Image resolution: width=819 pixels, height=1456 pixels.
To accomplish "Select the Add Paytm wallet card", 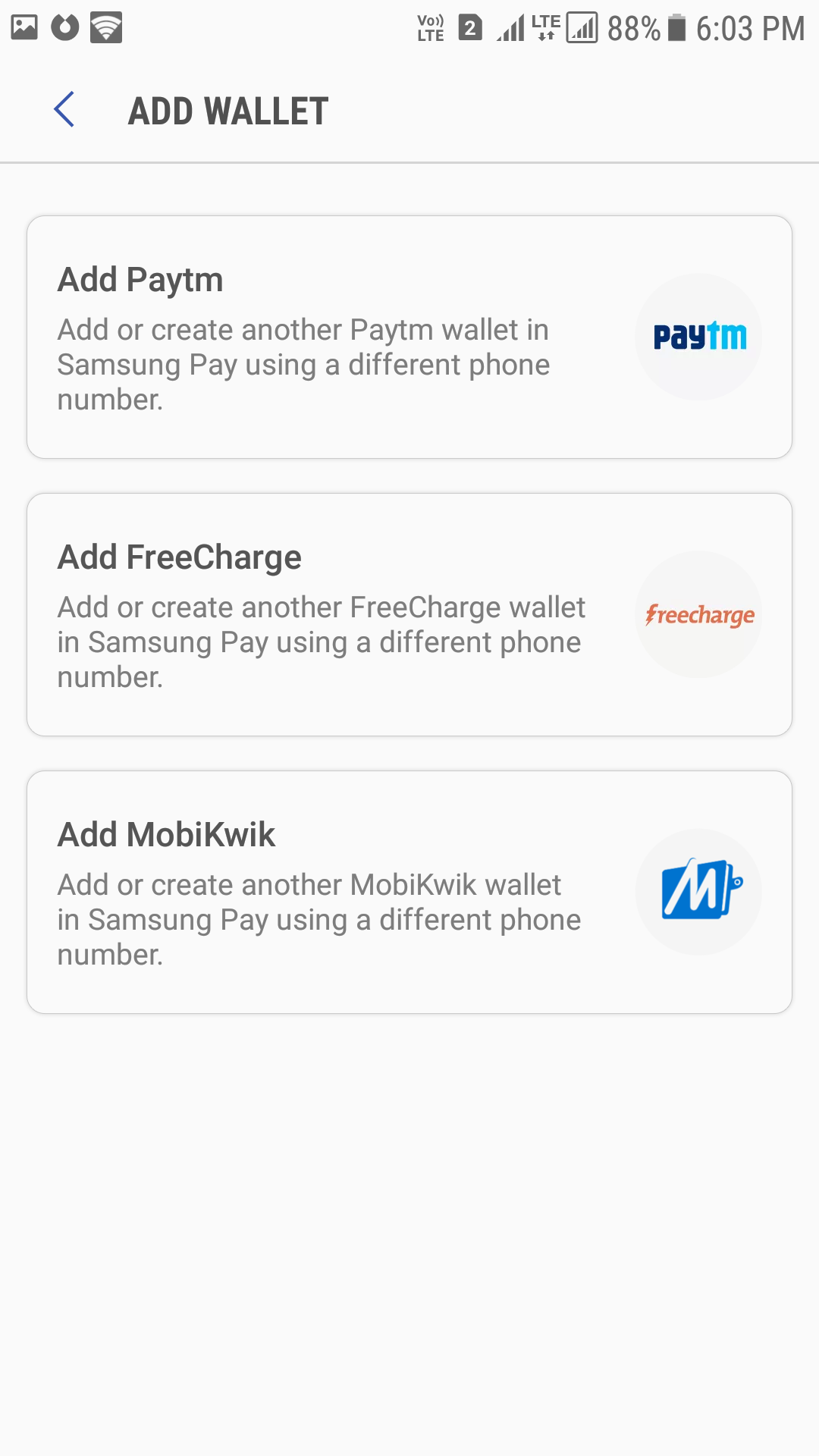I will (x=409, y=337).
